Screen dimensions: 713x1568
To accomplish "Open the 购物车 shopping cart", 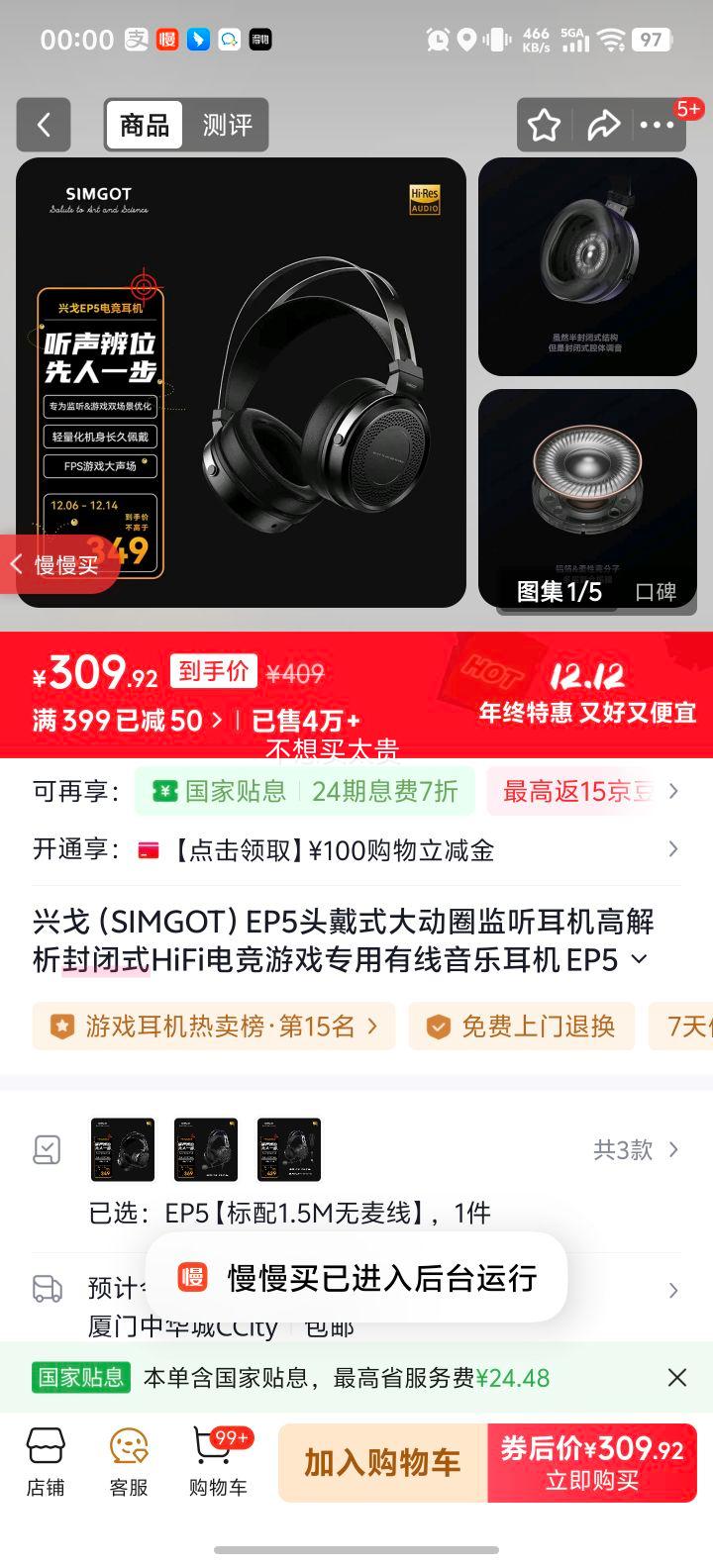I will (217, 1462).
